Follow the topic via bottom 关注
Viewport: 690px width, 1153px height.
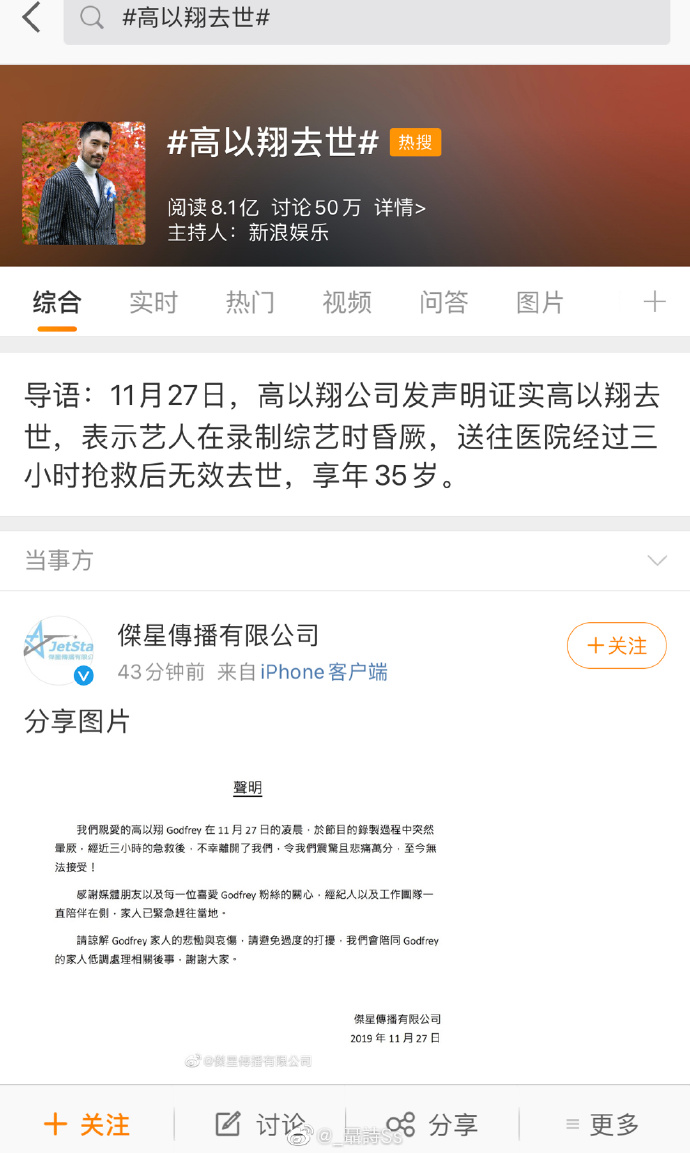87,1125
